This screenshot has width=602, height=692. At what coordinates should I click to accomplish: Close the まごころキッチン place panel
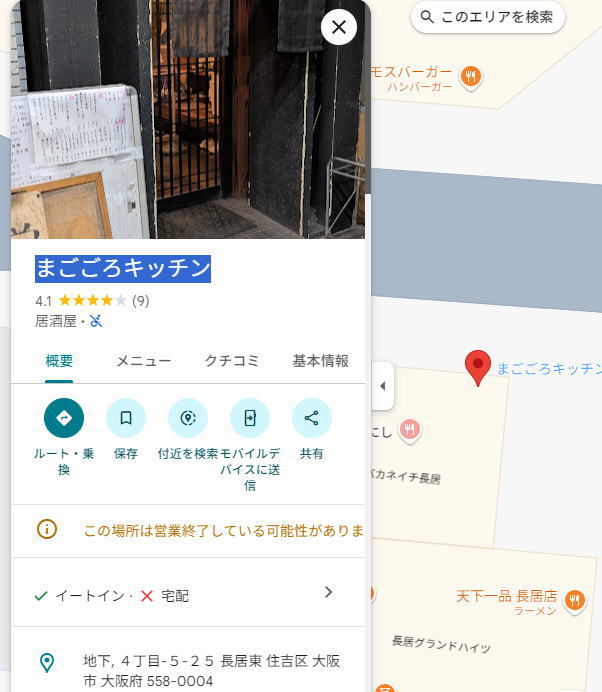tap(339, 28)
